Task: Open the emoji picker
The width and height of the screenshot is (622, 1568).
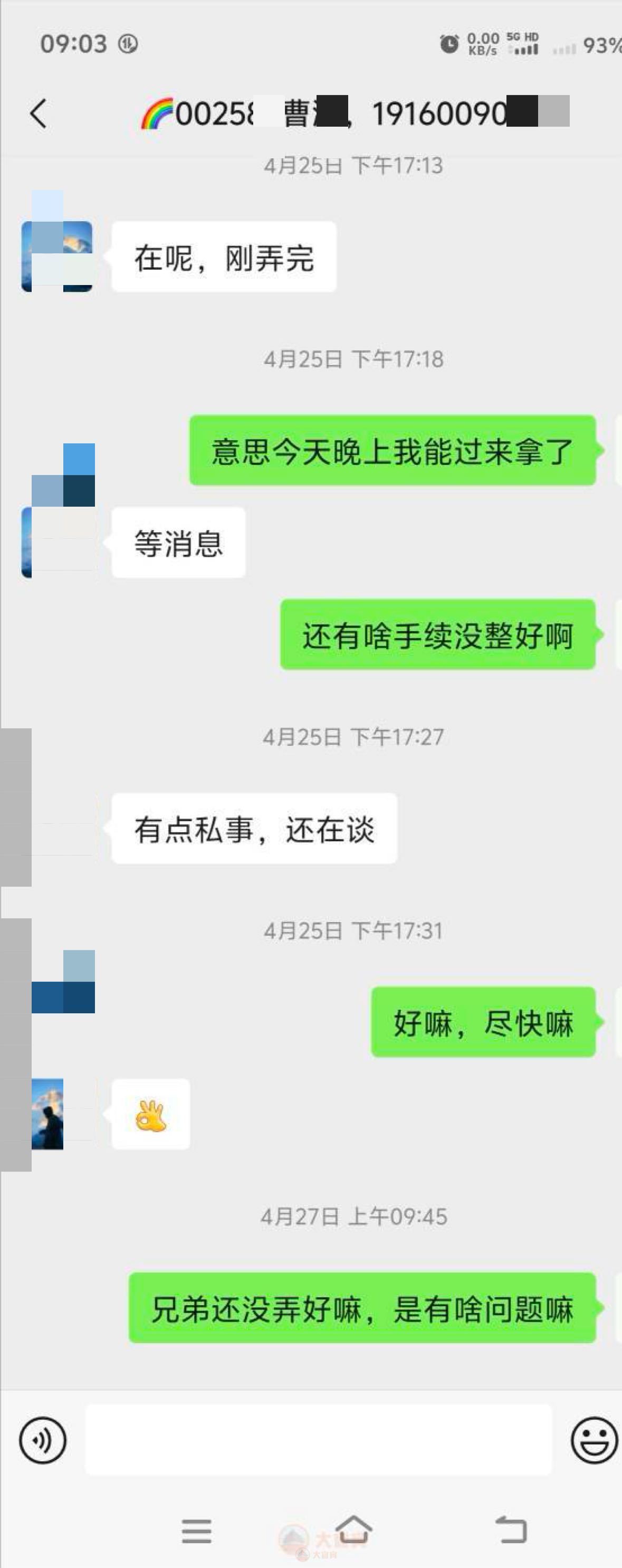Action: (594, 1440)
